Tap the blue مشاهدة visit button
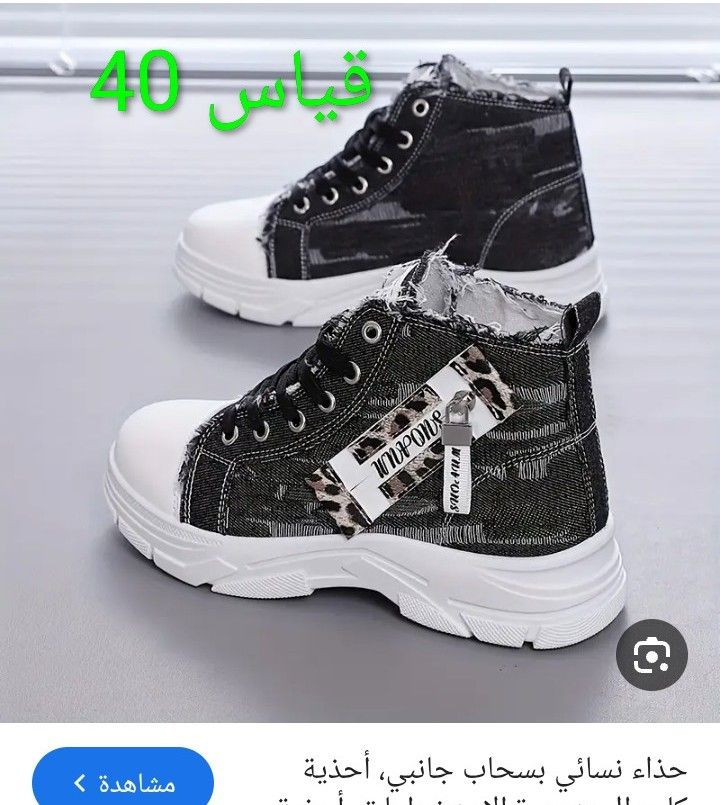The image size is (720, 805). click(123, 781)
